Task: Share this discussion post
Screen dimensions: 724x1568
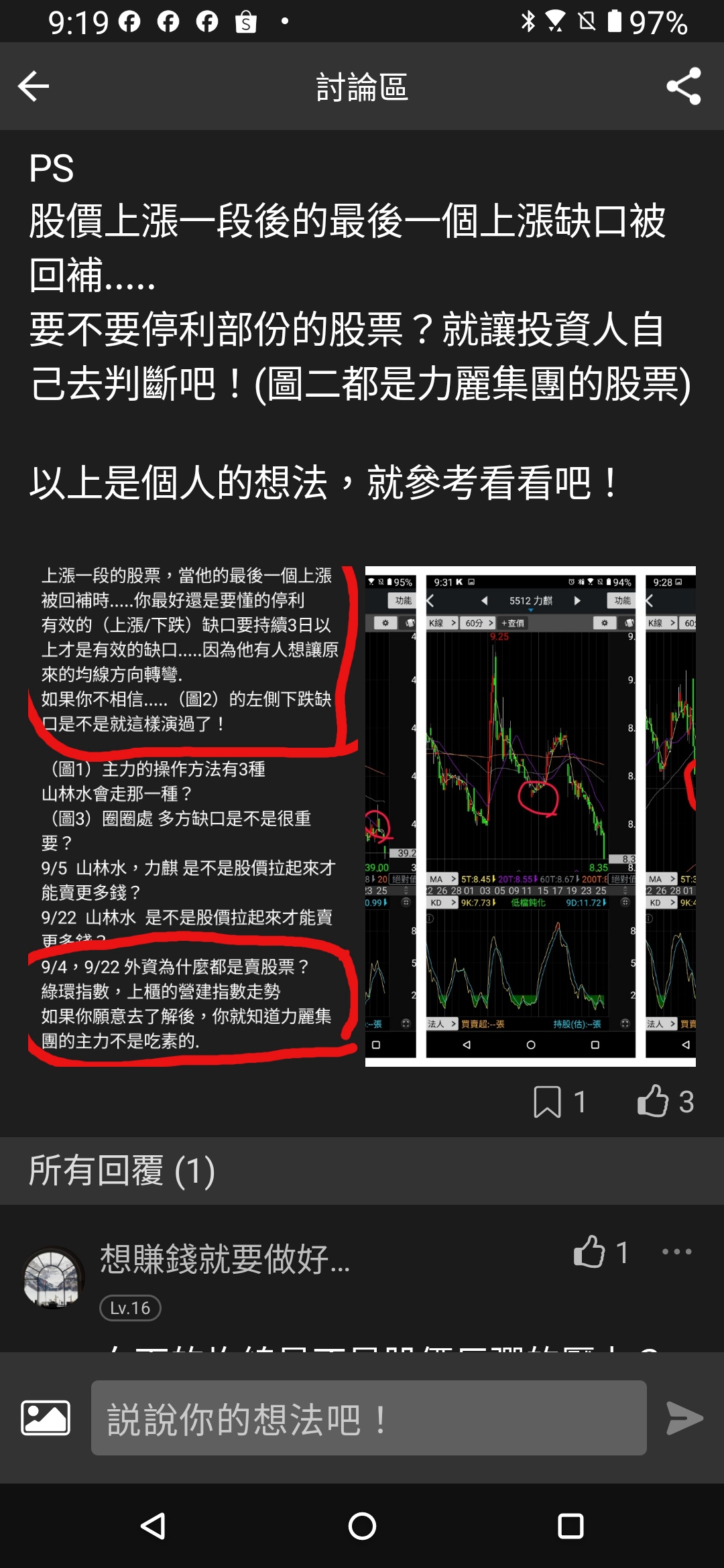Action: pyautogui.click(x=683, y=86)
